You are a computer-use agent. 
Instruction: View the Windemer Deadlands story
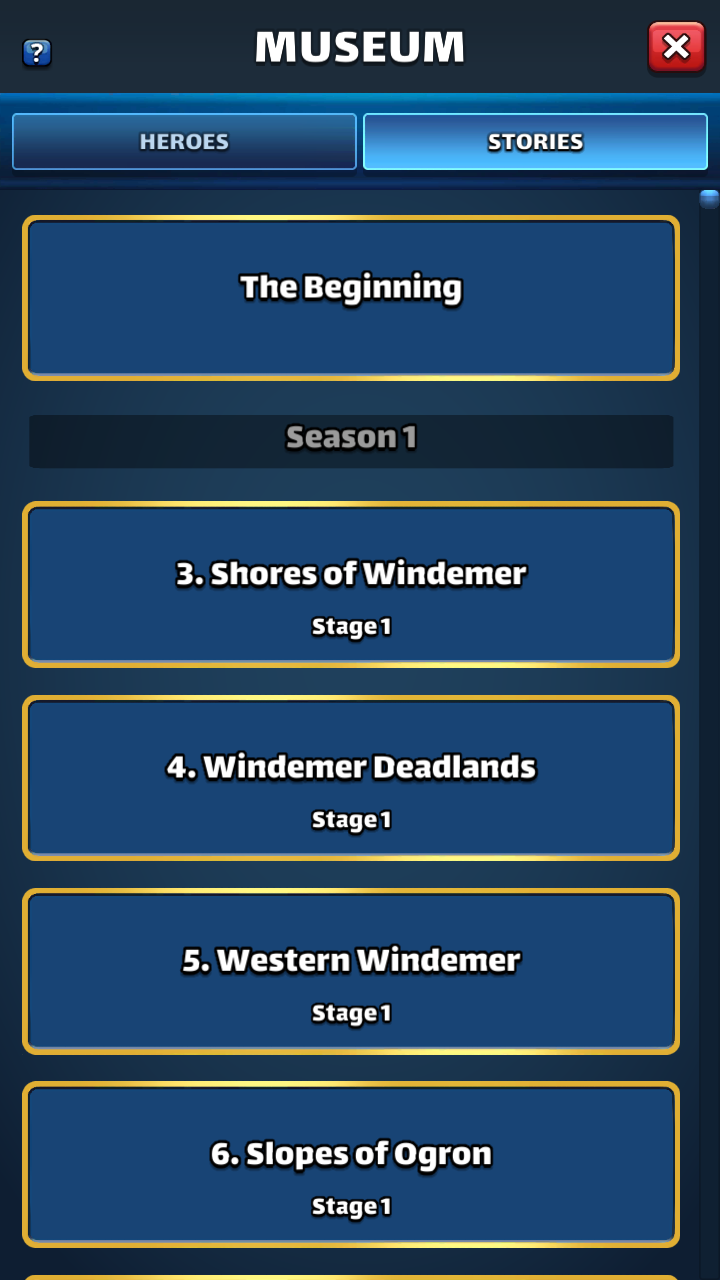point(351,777)
